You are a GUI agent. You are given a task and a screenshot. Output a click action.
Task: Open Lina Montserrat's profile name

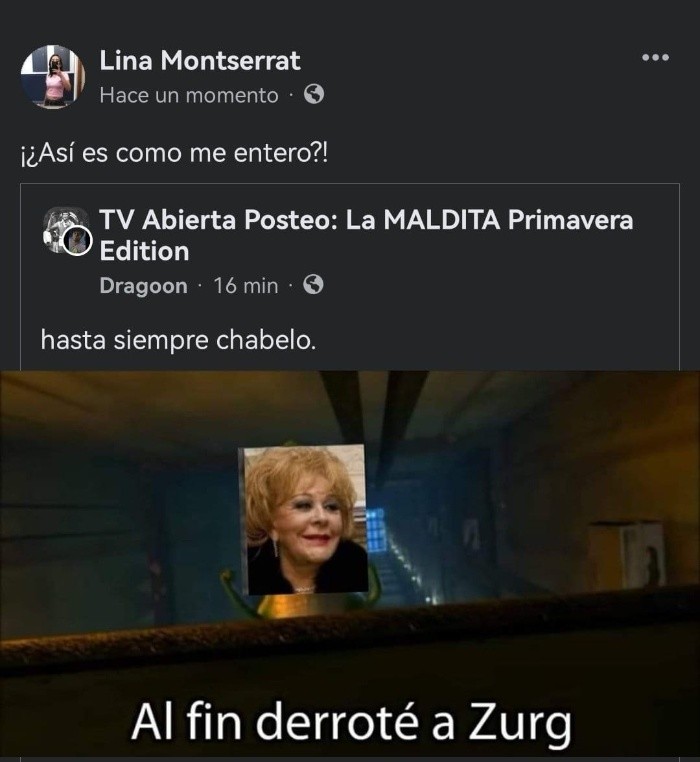(x=200, y=61)
